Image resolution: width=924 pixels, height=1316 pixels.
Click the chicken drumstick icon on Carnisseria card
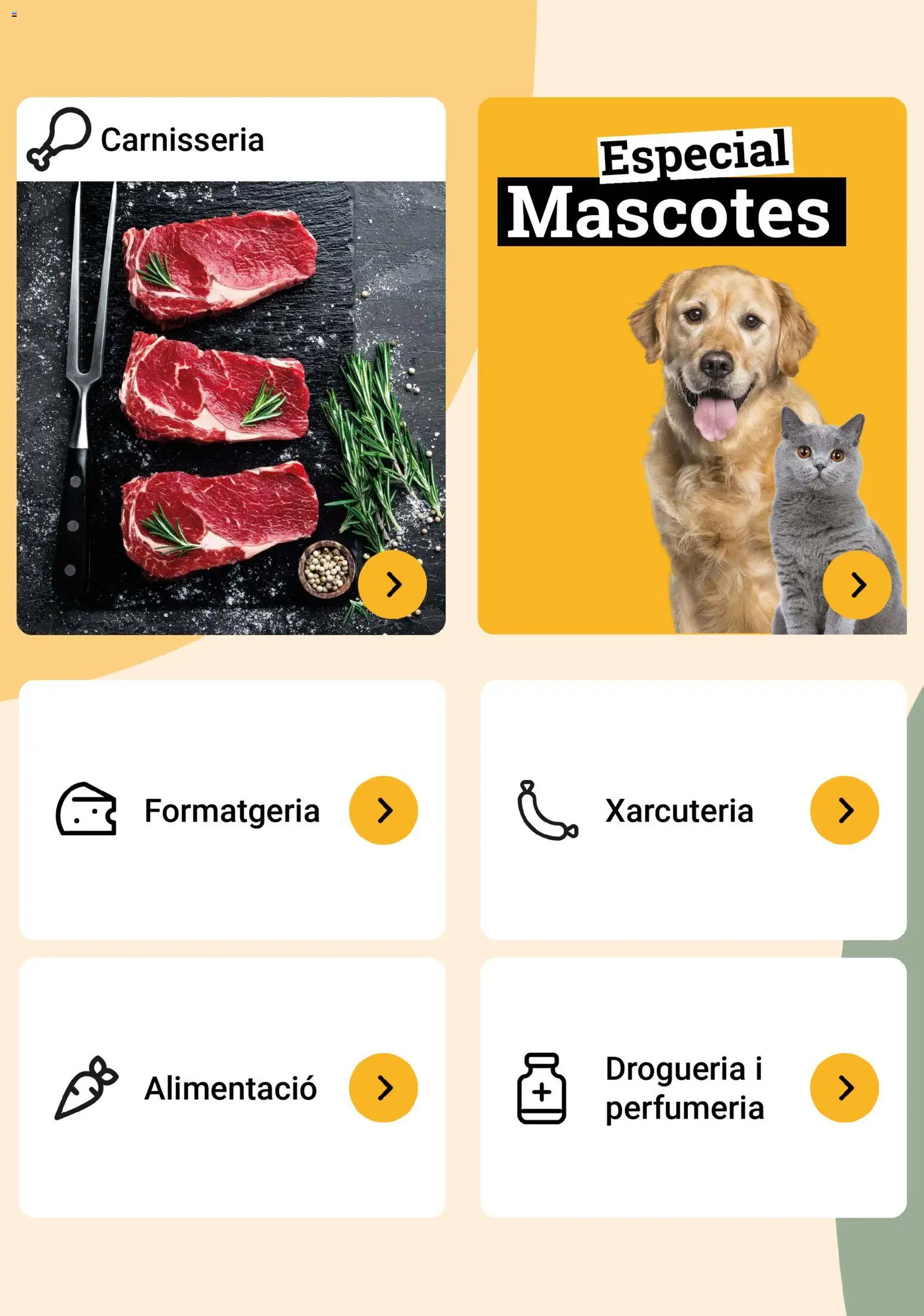pyautogui.click(x=60, y=138)
